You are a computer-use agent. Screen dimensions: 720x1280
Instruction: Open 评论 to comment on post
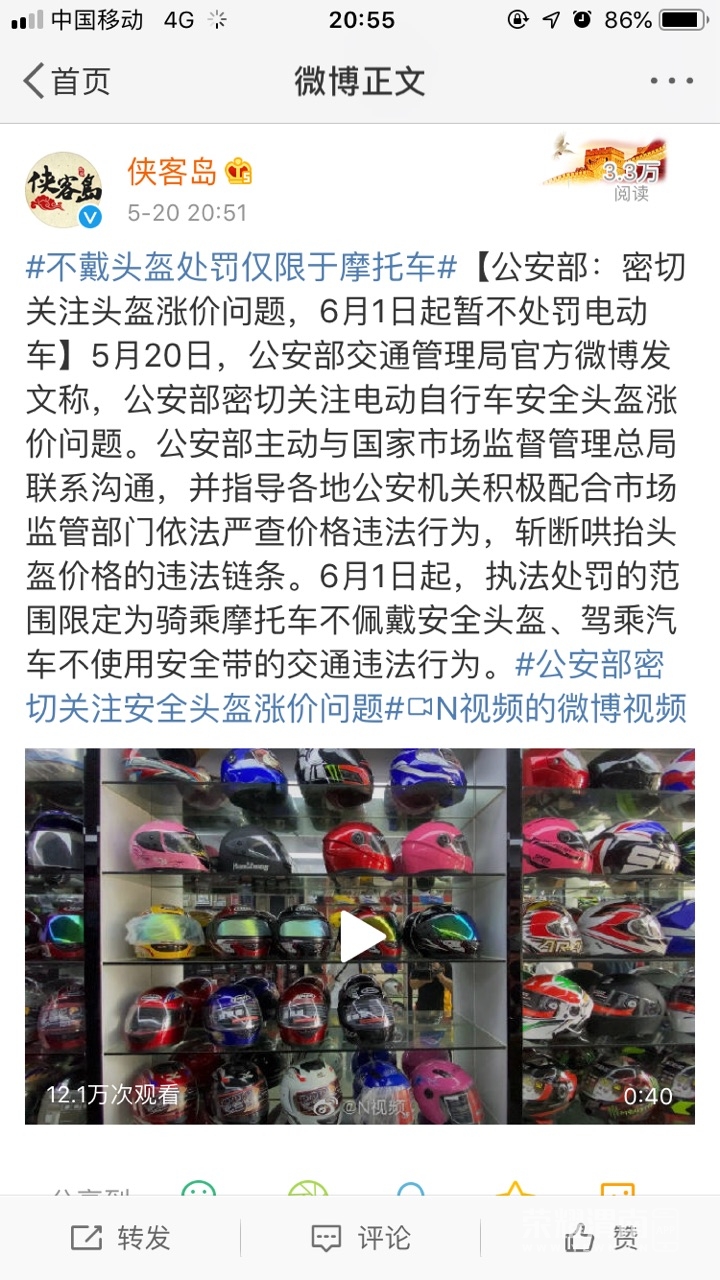[x=360, y=1238]
